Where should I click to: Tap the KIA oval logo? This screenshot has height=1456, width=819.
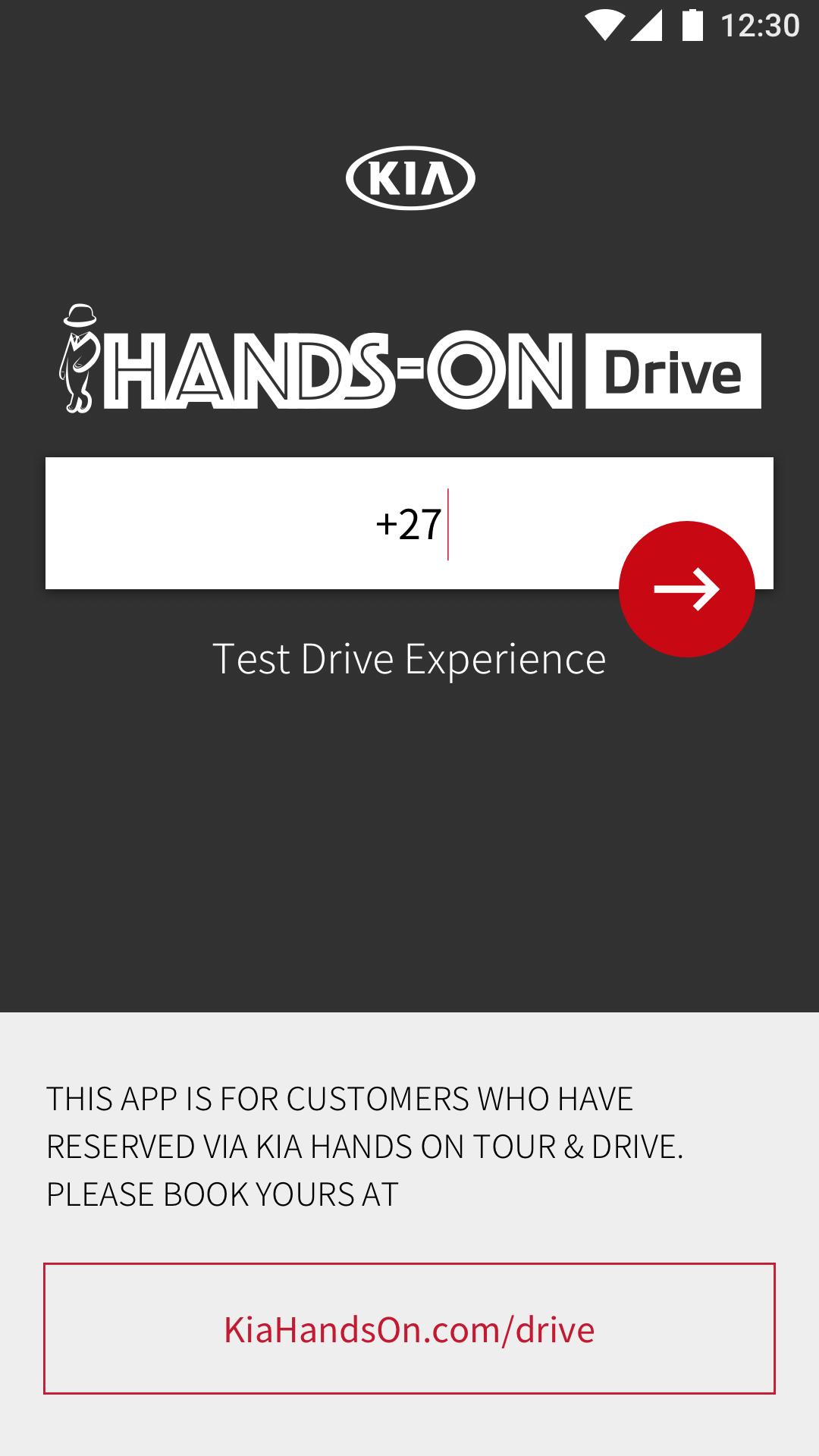click(409, 178)
